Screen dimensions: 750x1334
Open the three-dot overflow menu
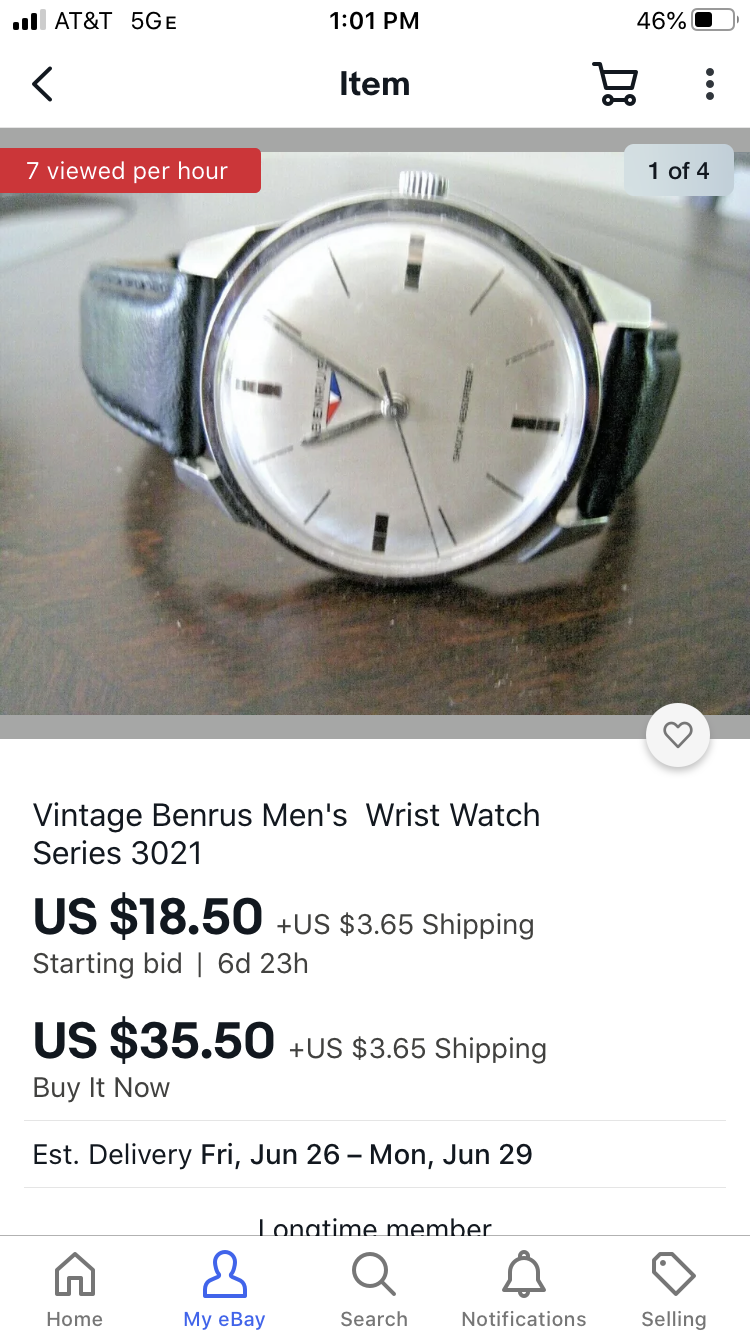[709, 84]
